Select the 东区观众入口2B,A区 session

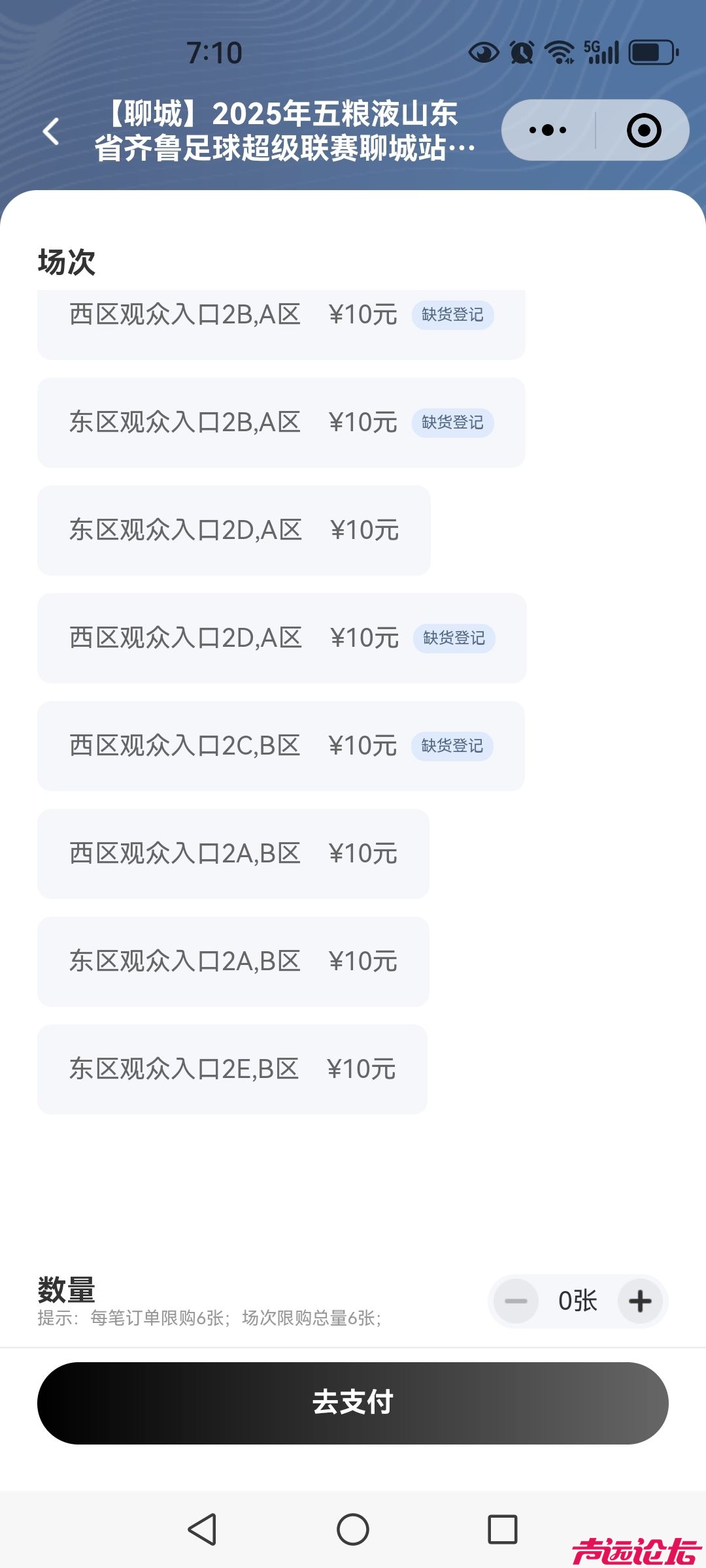(x=281, y=423)
